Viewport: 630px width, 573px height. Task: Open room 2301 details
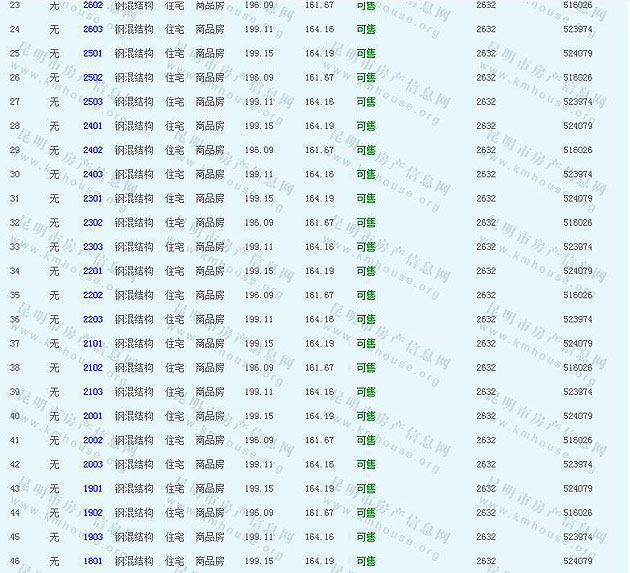[92, 198]
